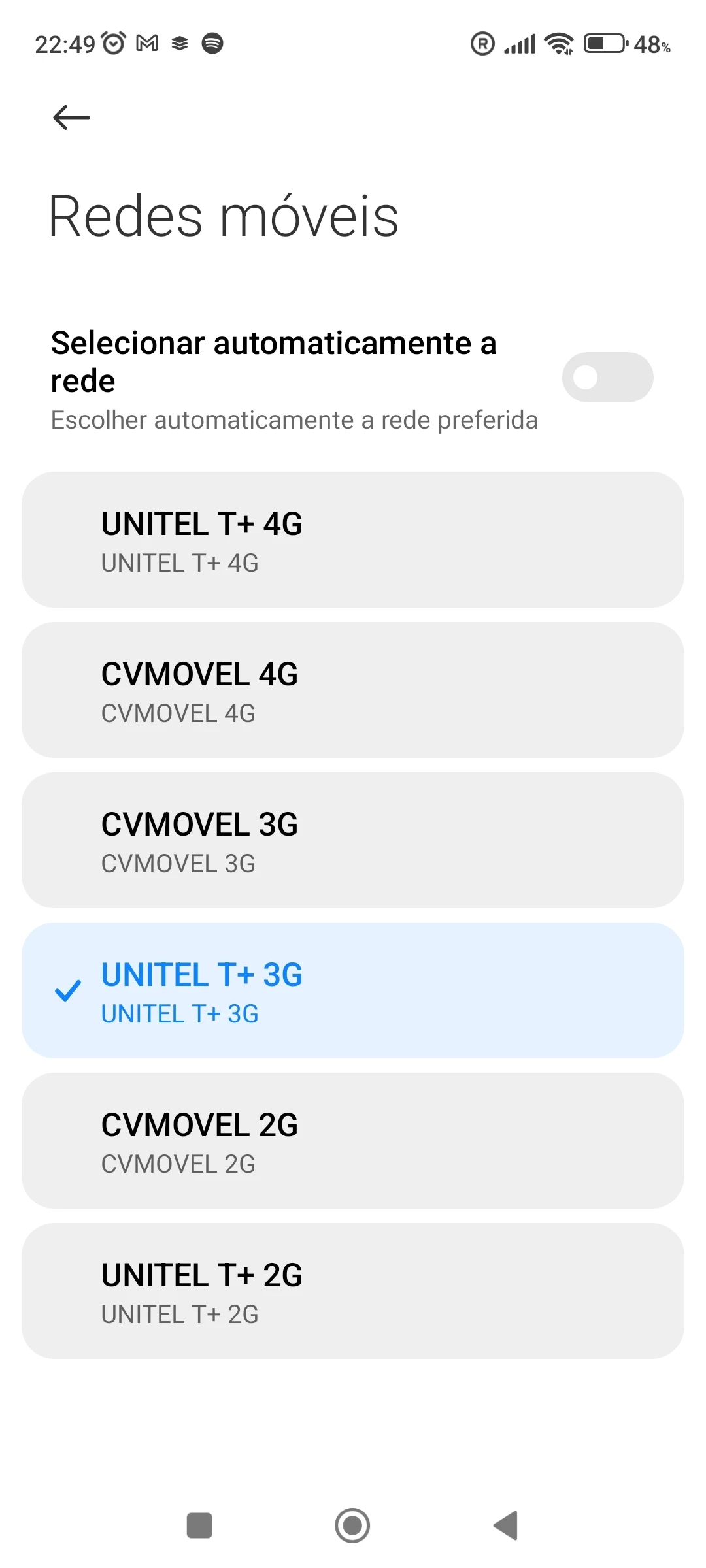The width and height of the screenshot is (706, 1568).
Task: Select the UNITEL T+ 4G network
Action: point(353,540)
